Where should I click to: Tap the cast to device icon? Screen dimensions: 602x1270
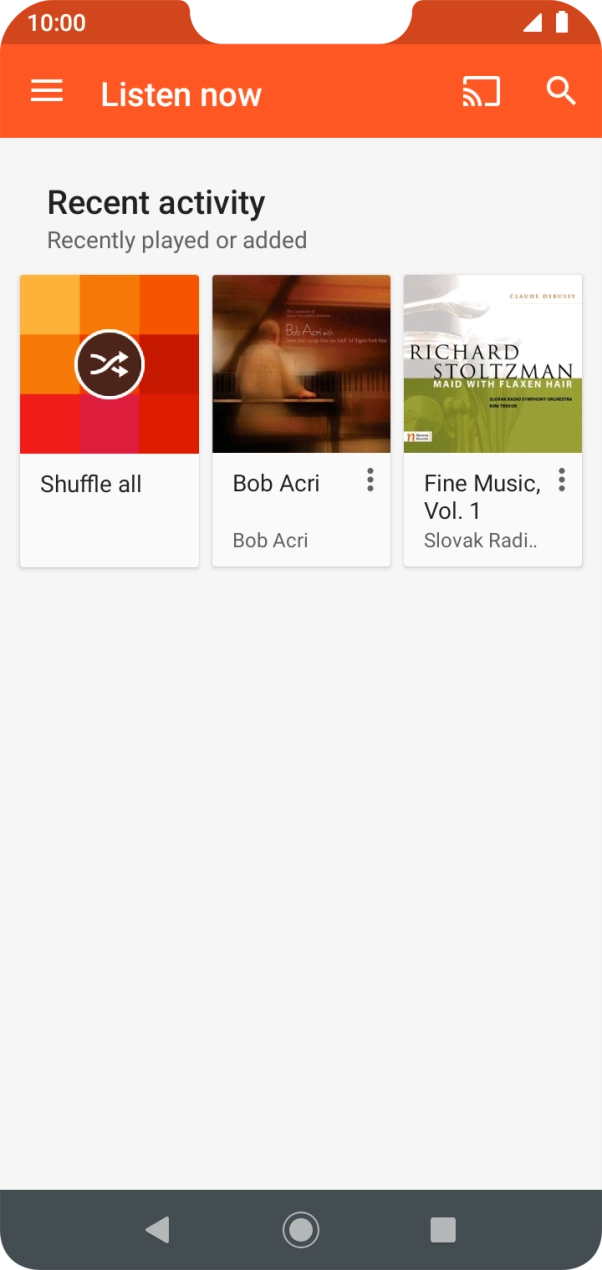coord(481,92)
